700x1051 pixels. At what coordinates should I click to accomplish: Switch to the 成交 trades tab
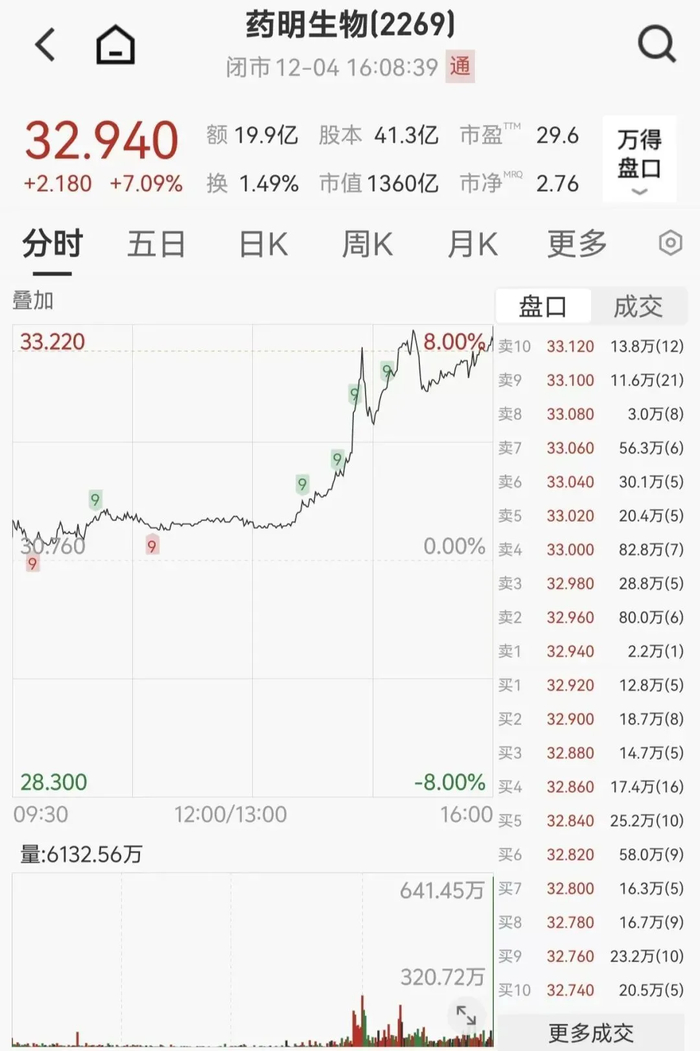click(638, 307)
